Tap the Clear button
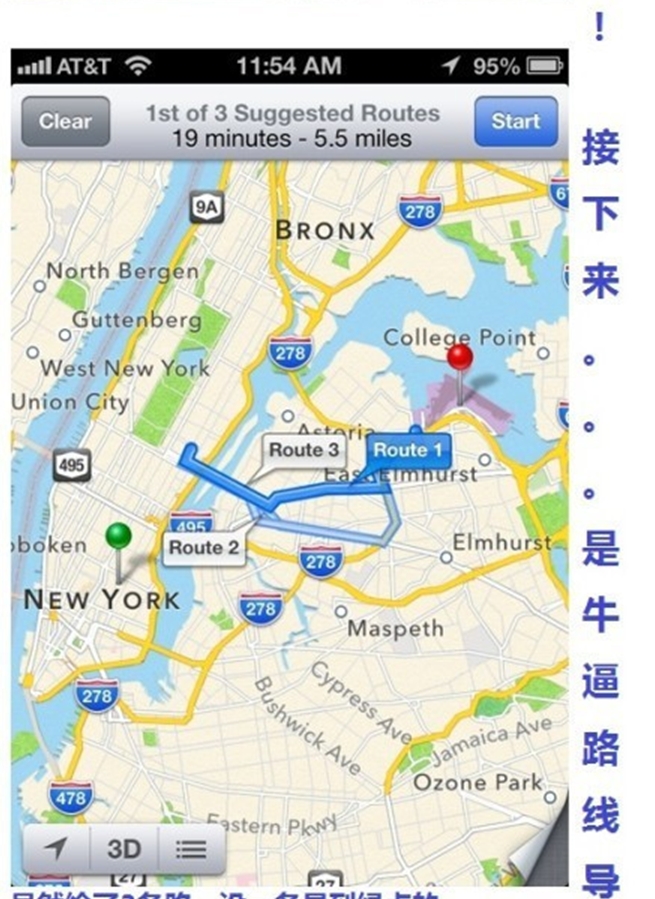 coord(64,122)
